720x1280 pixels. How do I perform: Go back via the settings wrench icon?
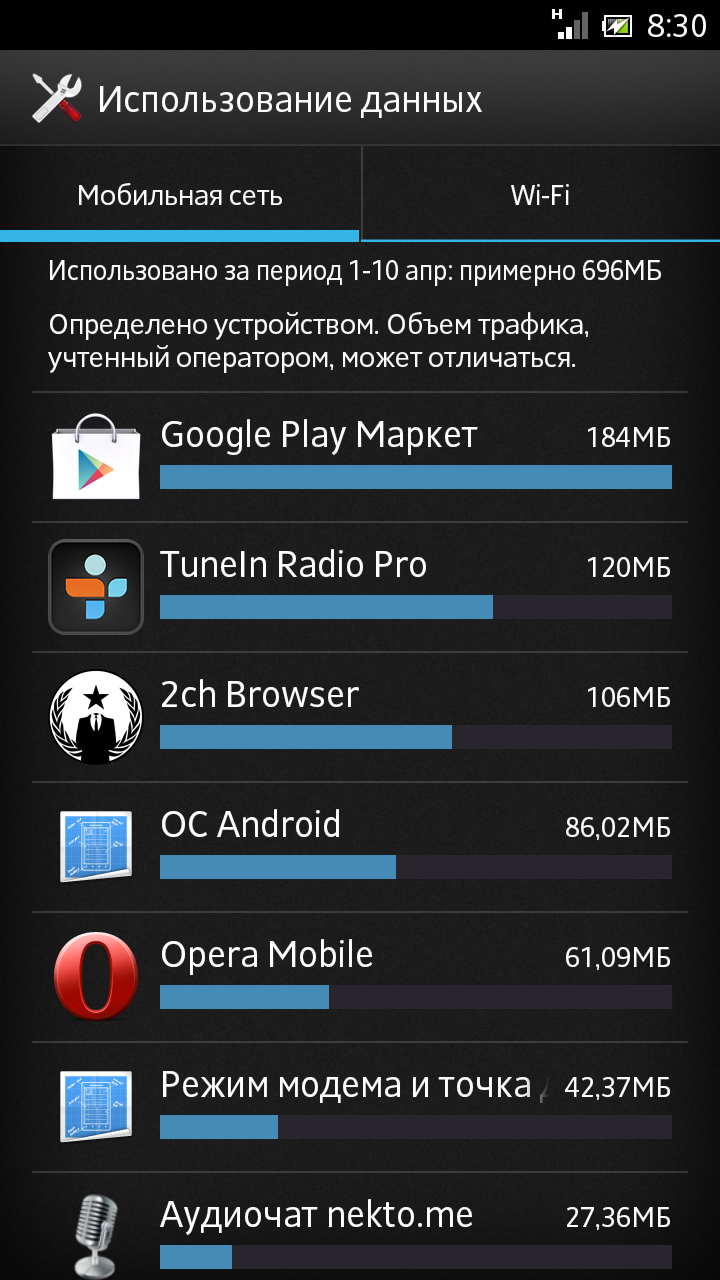tap(58, 99)
